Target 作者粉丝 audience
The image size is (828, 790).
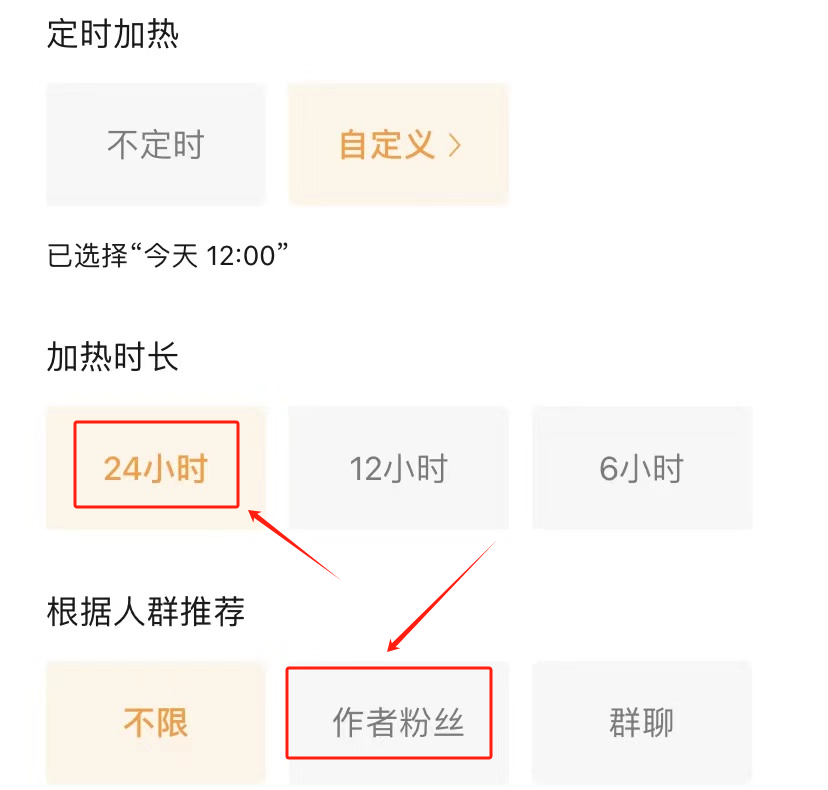tap(398, 722)
